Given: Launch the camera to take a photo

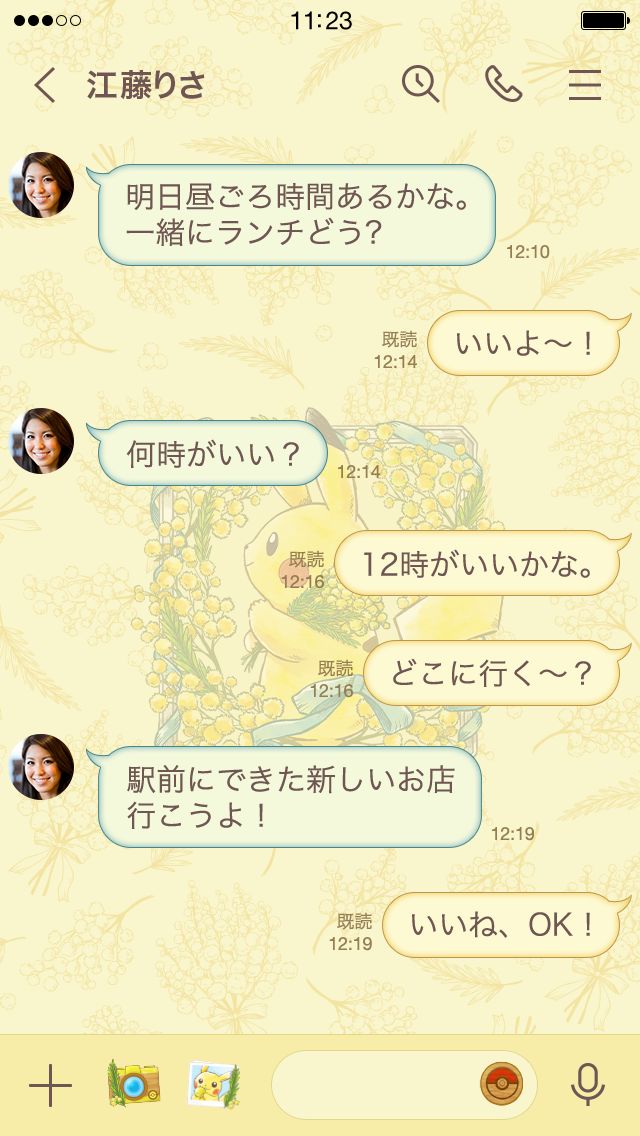Looking at the screenshot, I should 134,1084.
